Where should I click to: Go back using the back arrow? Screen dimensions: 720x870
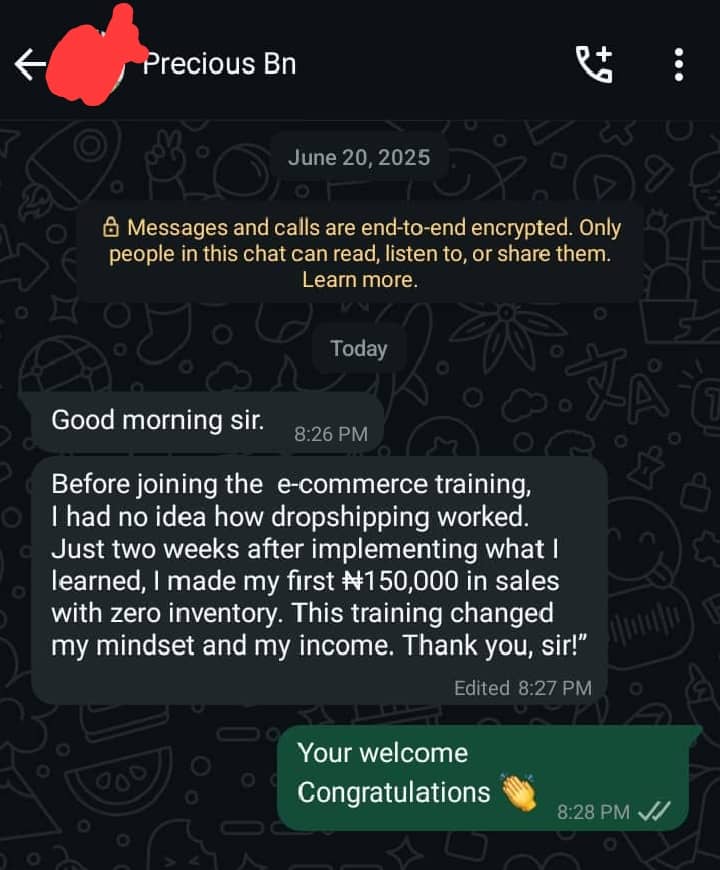point(30,65)
